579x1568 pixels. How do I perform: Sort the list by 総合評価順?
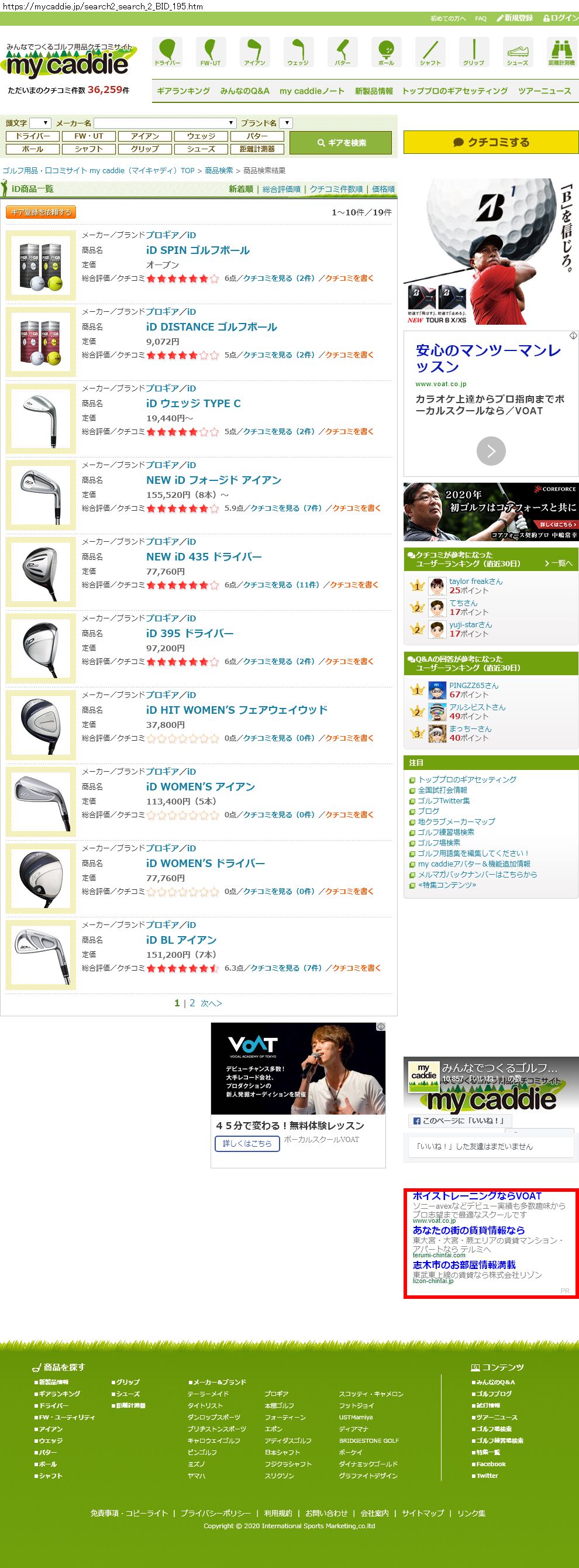pyautogui.click(x=281, y=190)
